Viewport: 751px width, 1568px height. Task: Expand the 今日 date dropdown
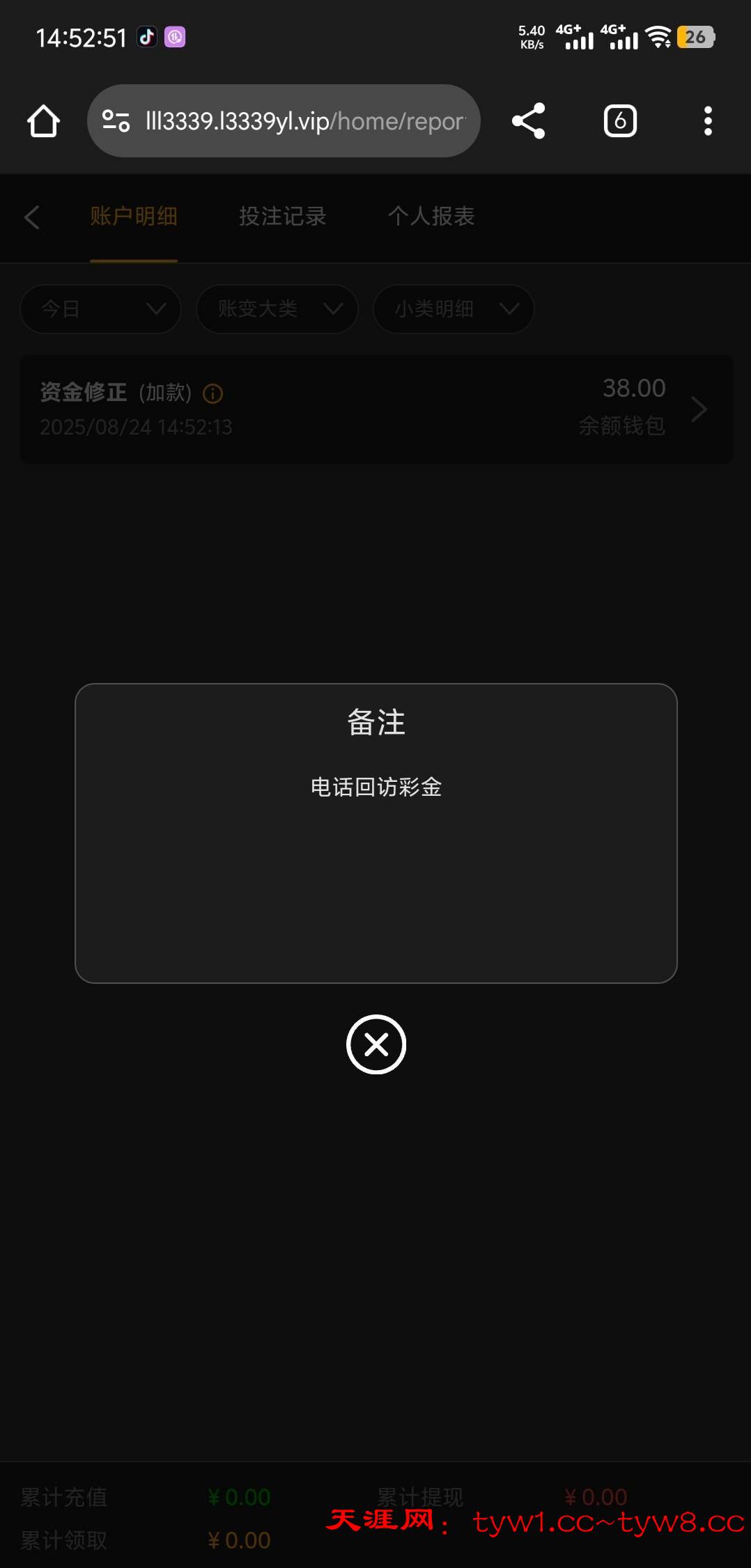coord(101,308)
